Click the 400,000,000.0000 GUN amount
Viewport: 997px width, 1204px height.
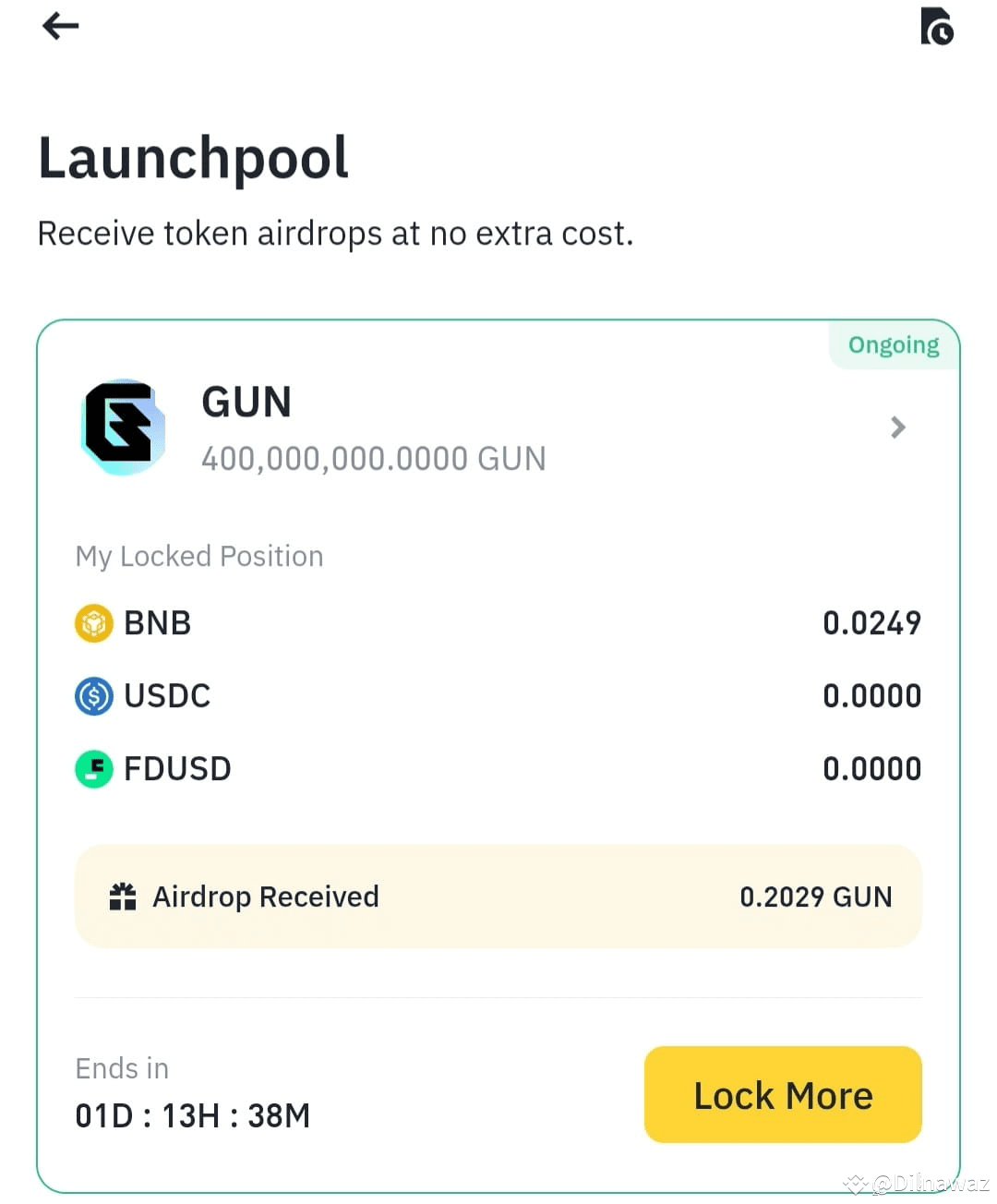pyautogui.click(x=373, y=458)
